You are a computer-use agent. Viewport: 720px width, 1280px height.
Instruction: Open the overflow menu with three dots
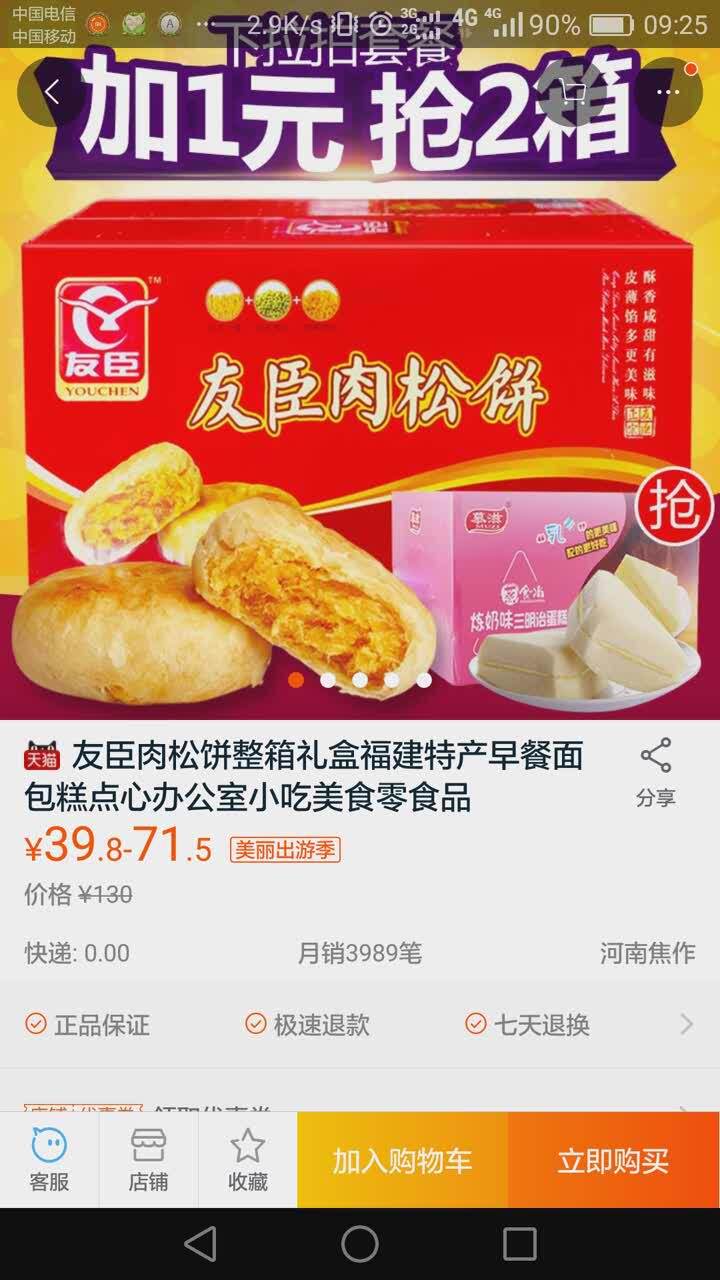(668, 93)
